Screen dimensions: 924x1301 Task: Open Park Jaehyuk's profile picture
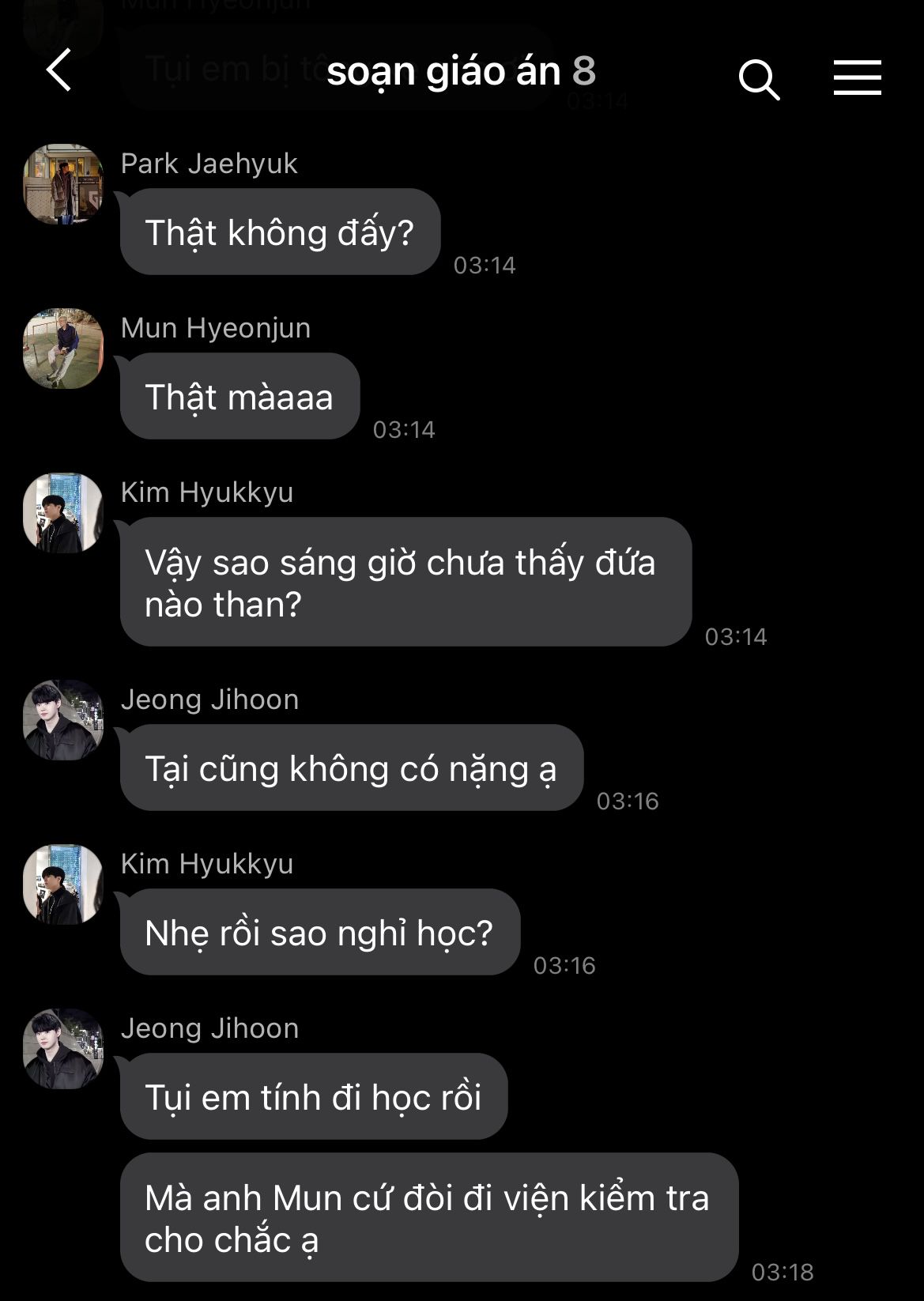(63, 184)
